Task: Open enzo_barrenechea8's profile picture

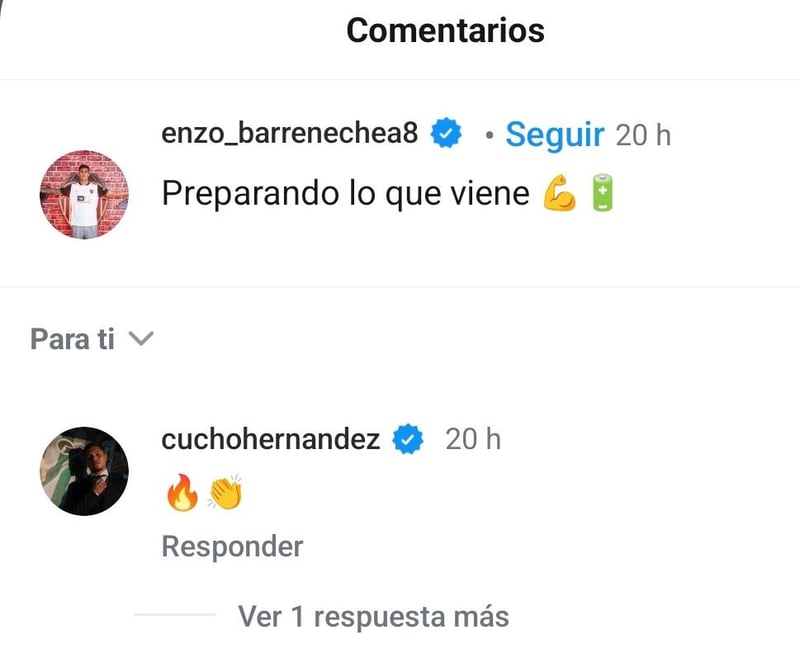Action: [x=84, y=195]
